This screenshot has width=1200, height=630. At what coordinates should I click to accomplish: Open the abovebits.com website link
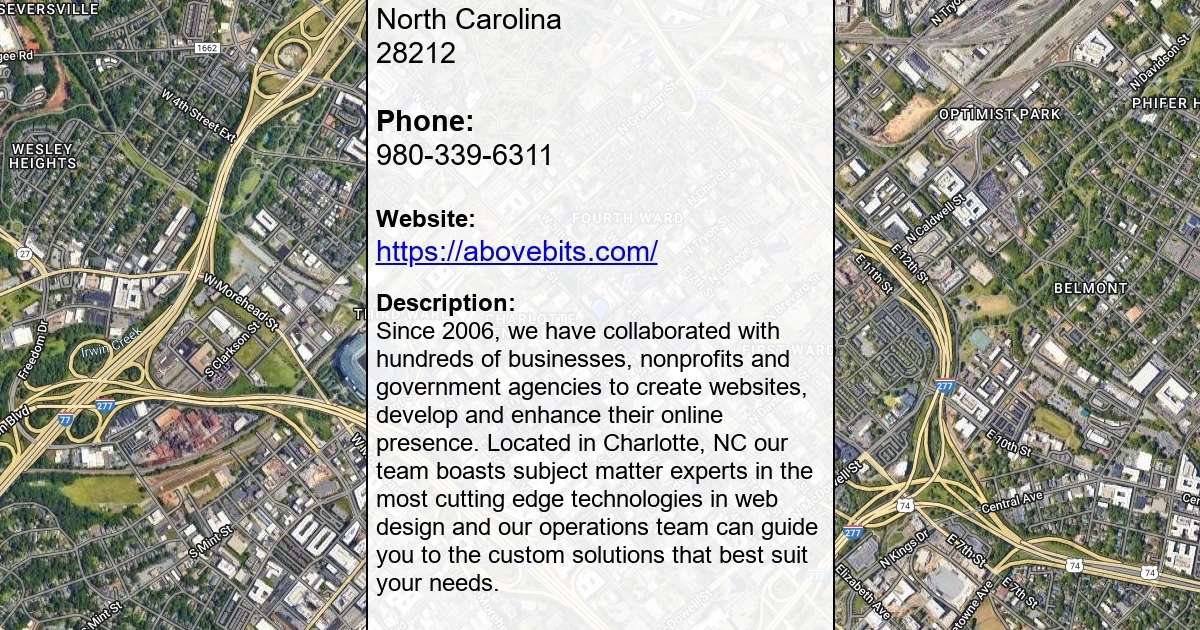point(516,252)
